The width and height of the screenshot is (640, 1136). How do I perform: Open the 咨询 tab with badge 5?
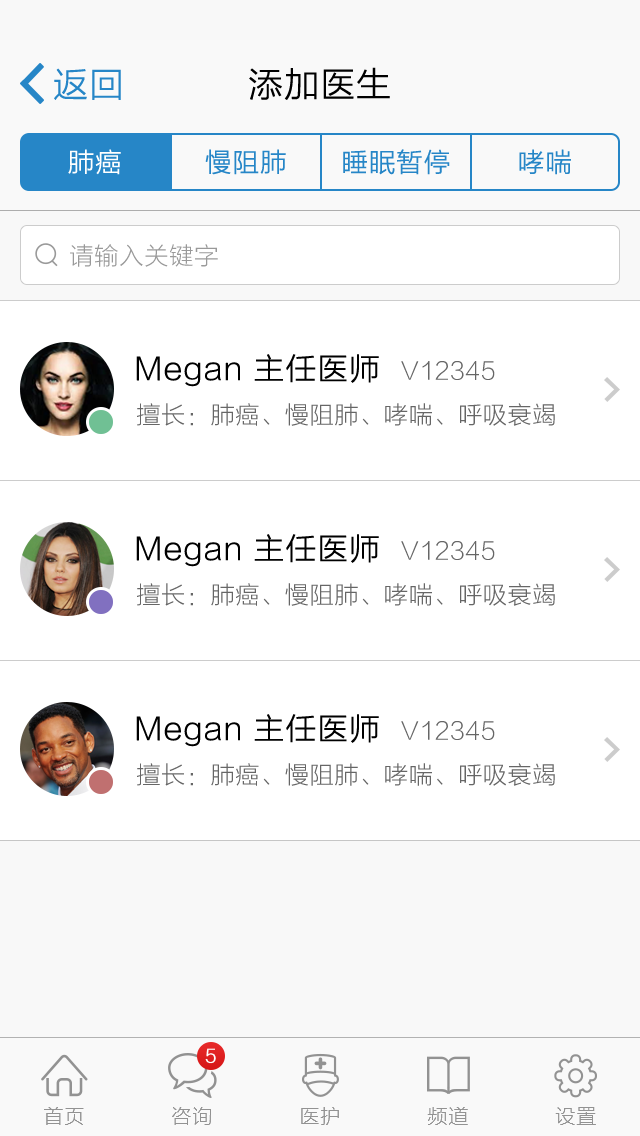(x=192, y=1088)
